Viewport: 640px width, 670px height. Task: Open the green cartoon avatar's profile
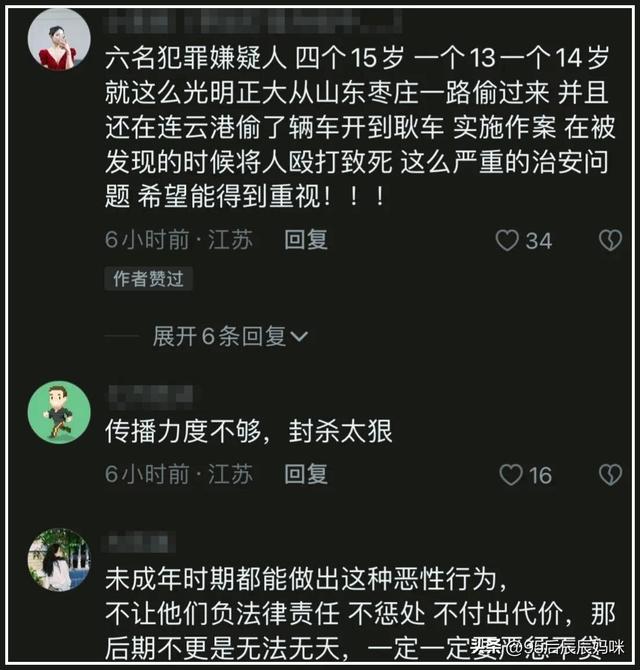coord(59,409)
